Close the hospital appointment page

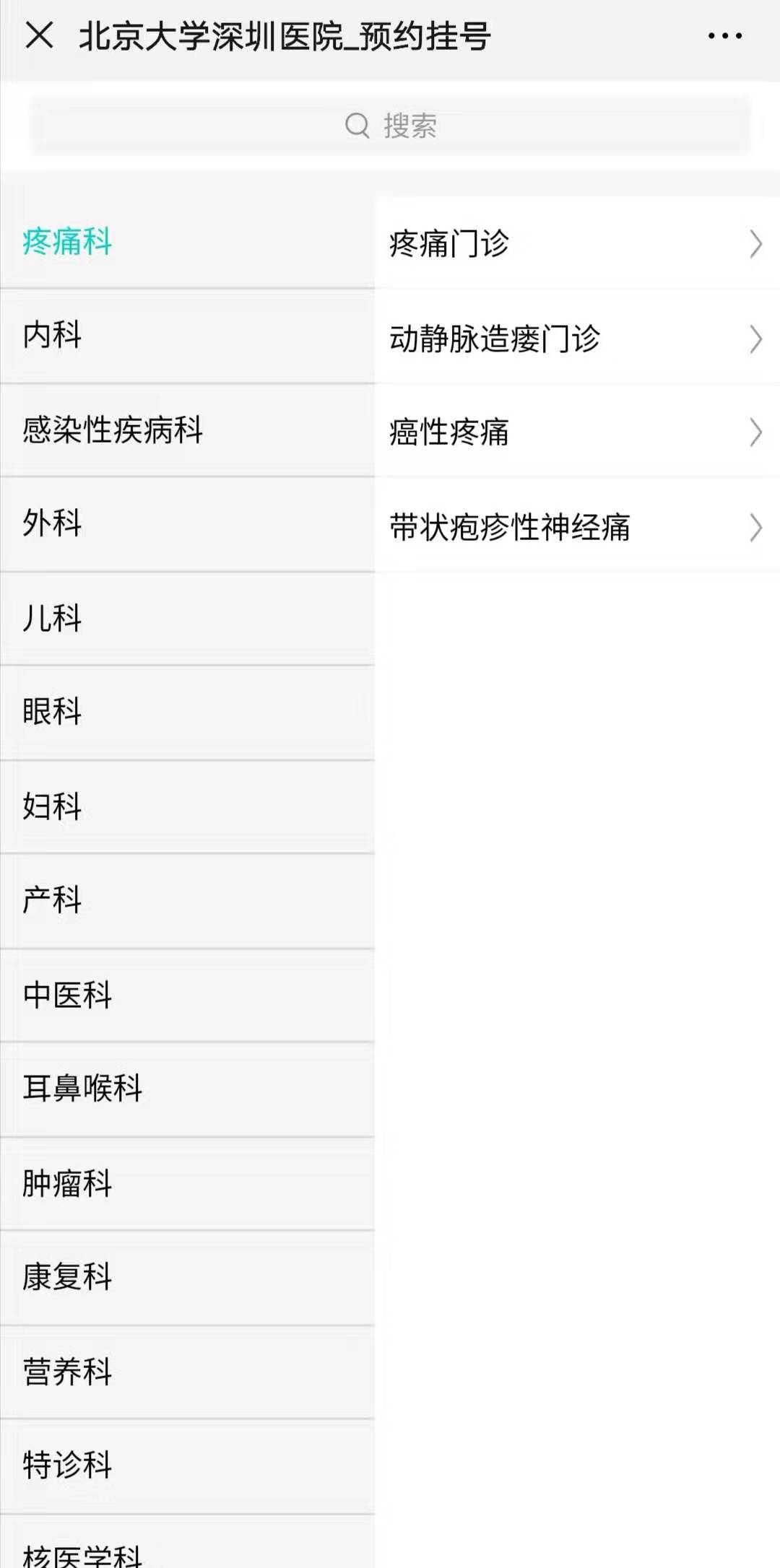39,35
